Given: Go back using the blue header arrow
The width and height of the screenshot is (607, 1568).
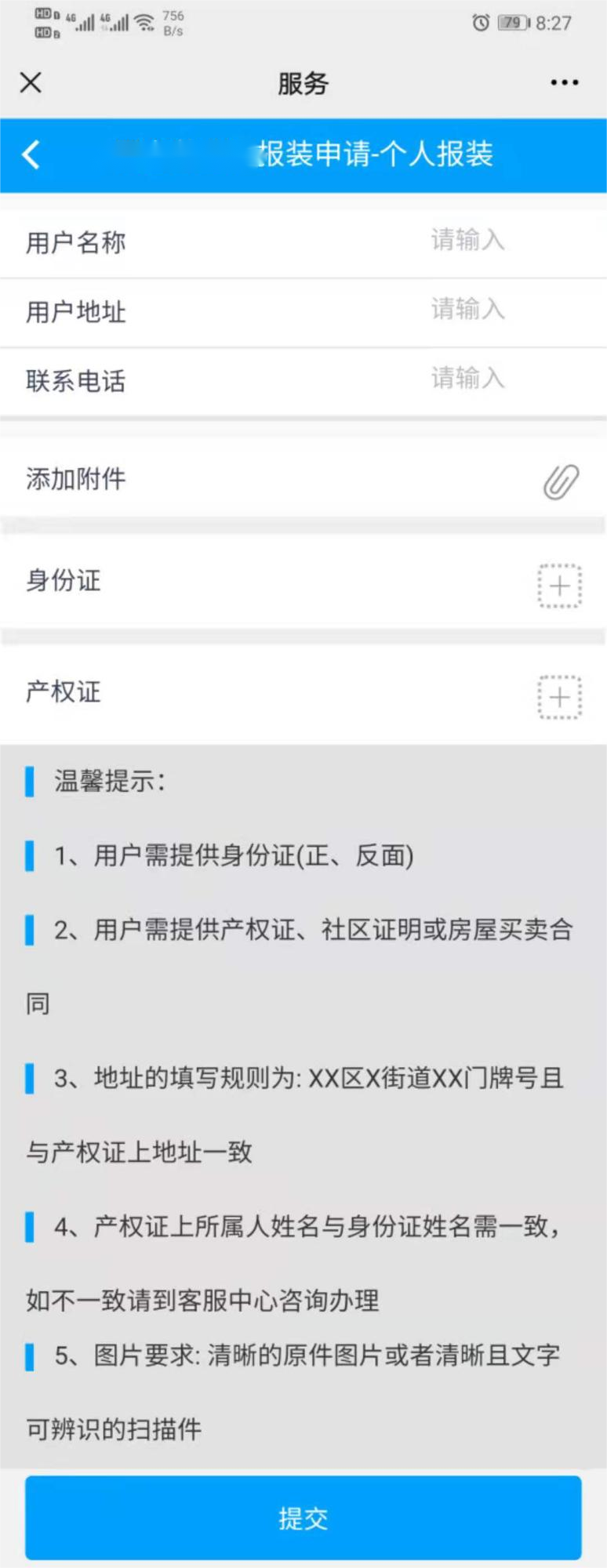Looking at the screenshot, I should pos(31,154).
